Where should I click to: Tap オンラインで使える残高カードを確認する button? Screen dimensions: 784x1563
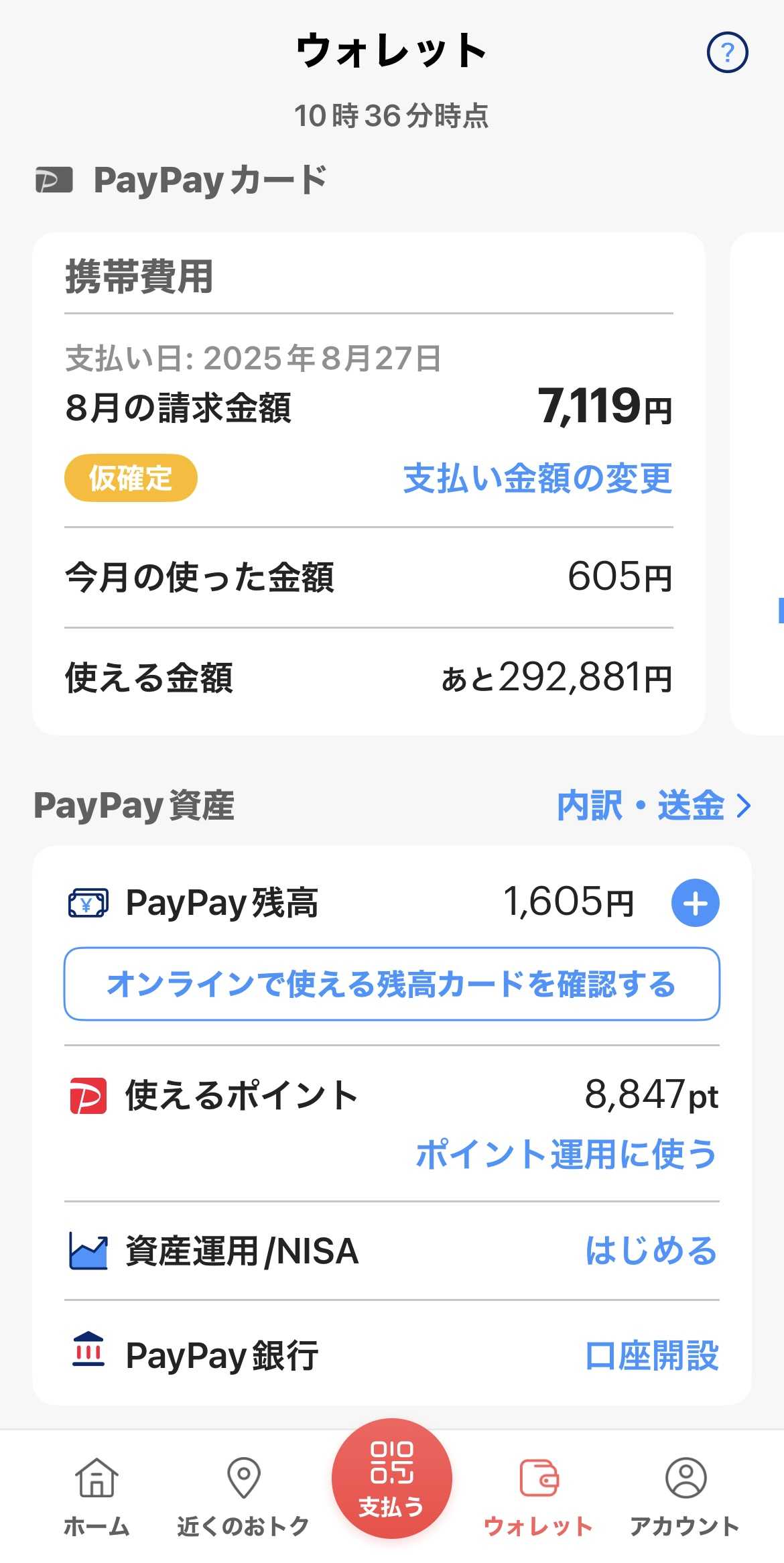pyautogui.click(x=392, y=984)
